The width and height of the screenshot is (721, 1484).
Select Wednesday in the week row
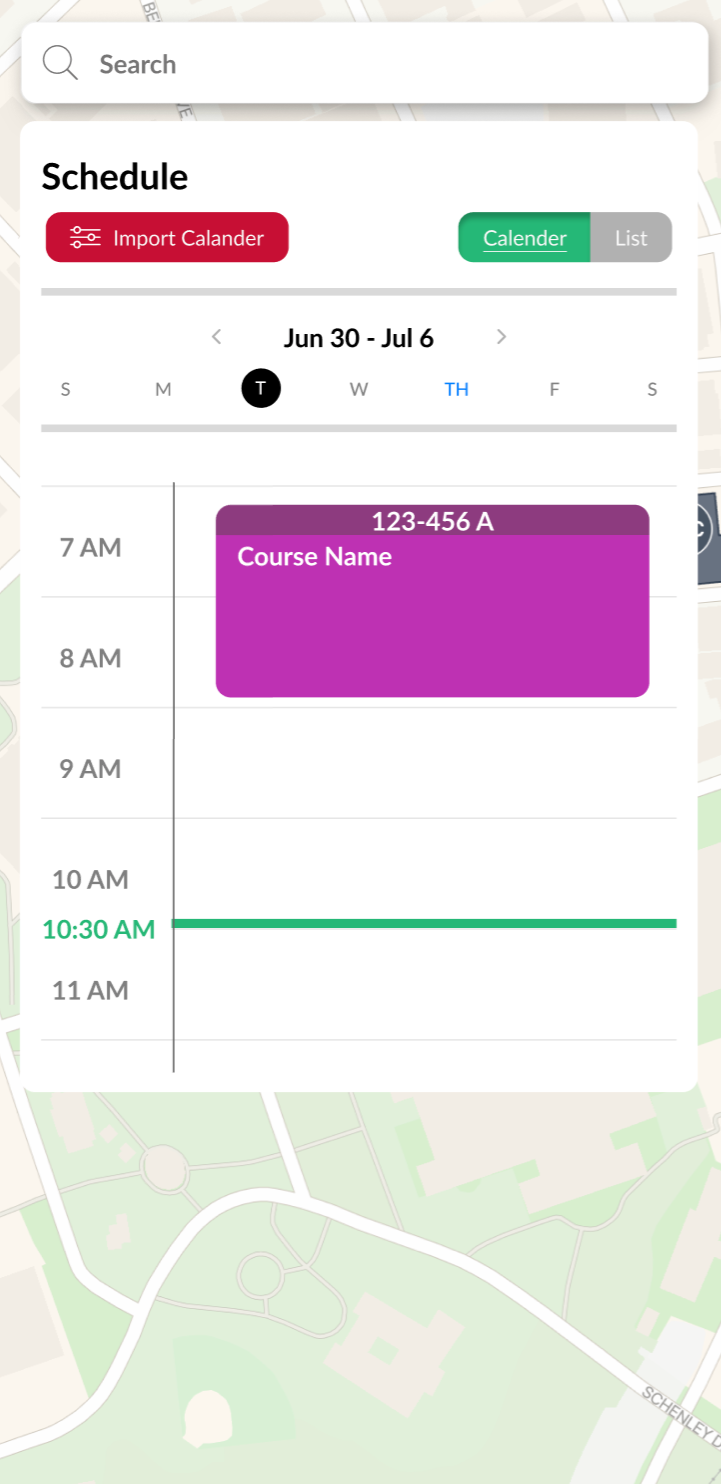click(x=359, y=389)
